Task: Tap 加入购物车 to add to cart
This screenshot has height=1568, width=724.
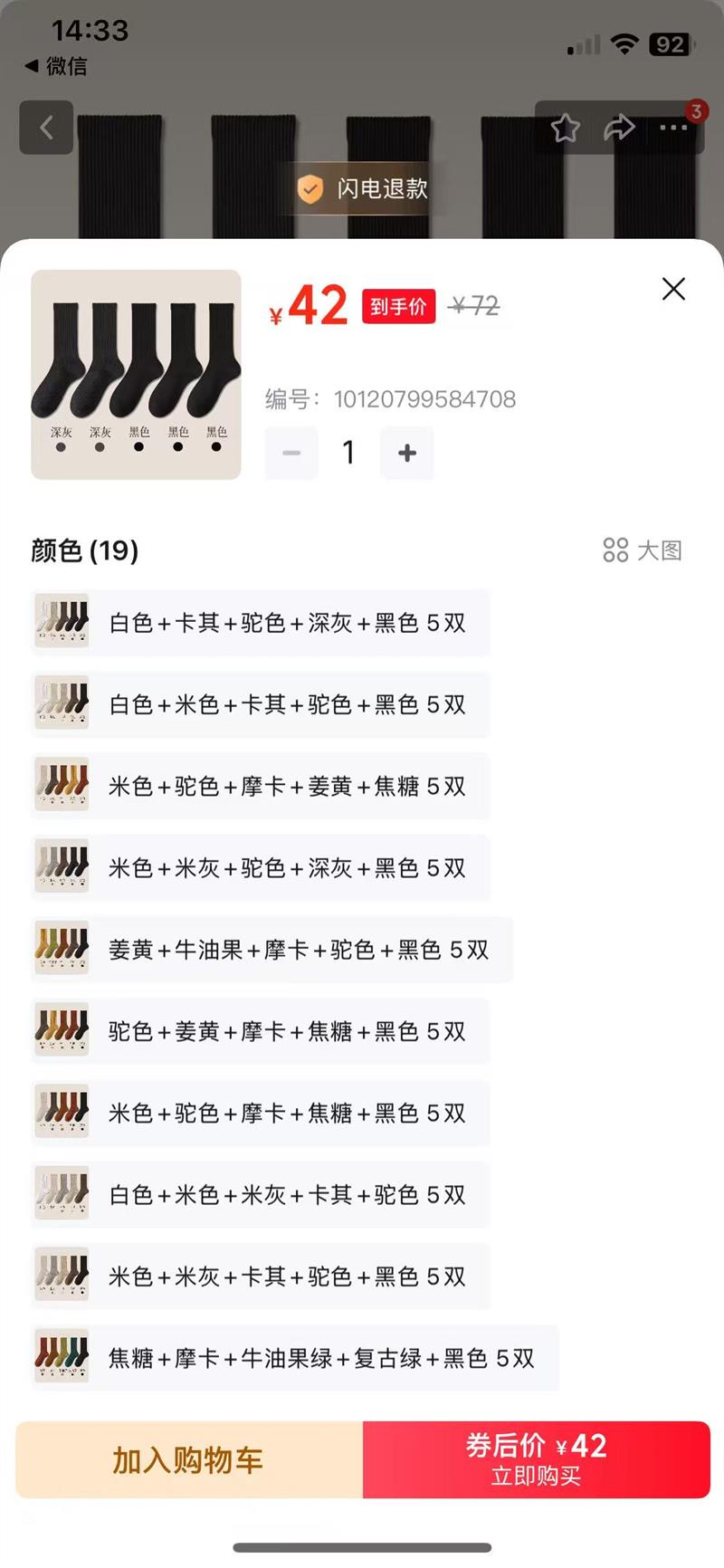Action: [x=186, y=1461]
